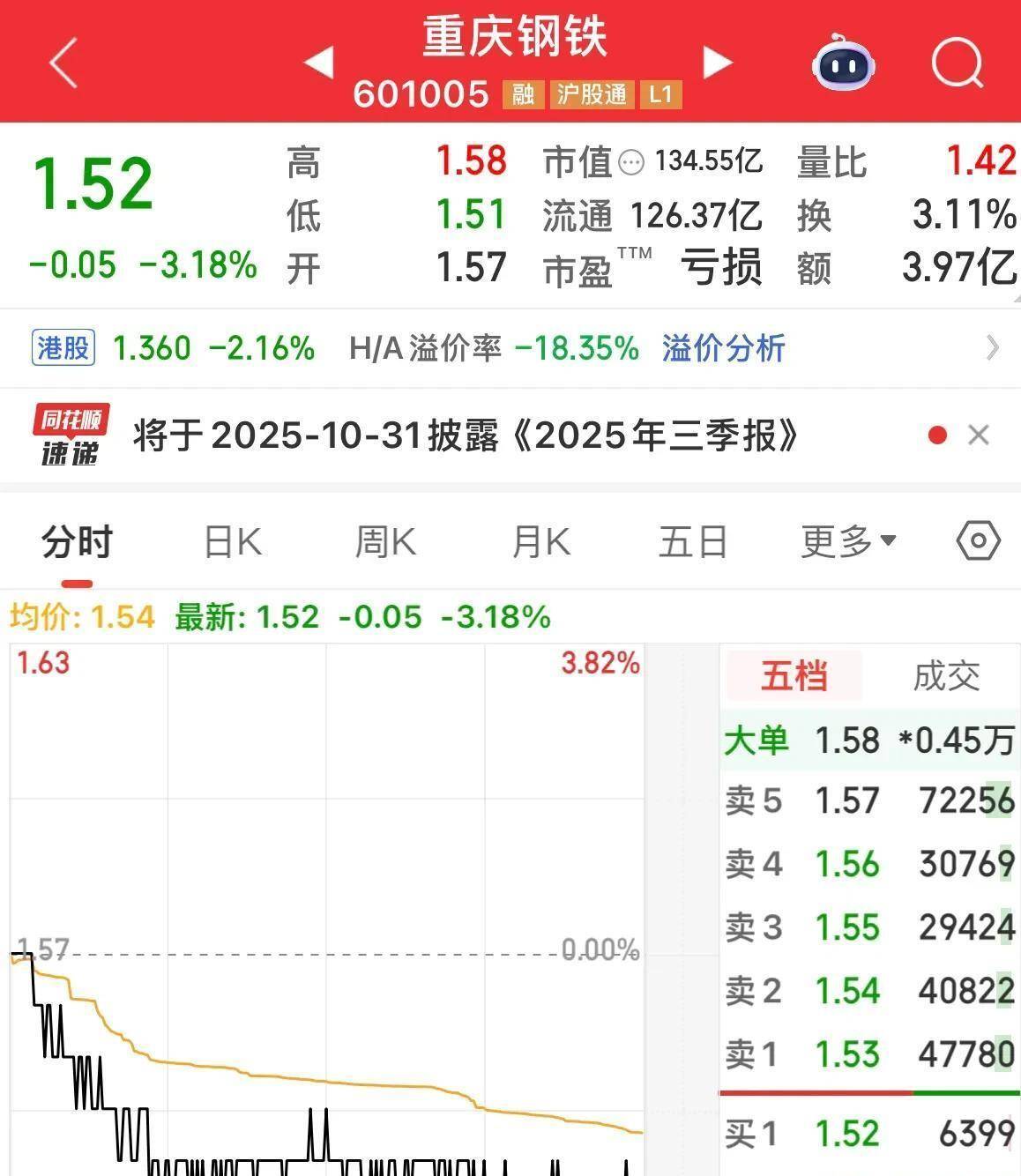Open the 2025年三季报 disclosure notice
The height and width of the screenshot is (1176, 1021).
pyautogui.click(x=466, y=435)
